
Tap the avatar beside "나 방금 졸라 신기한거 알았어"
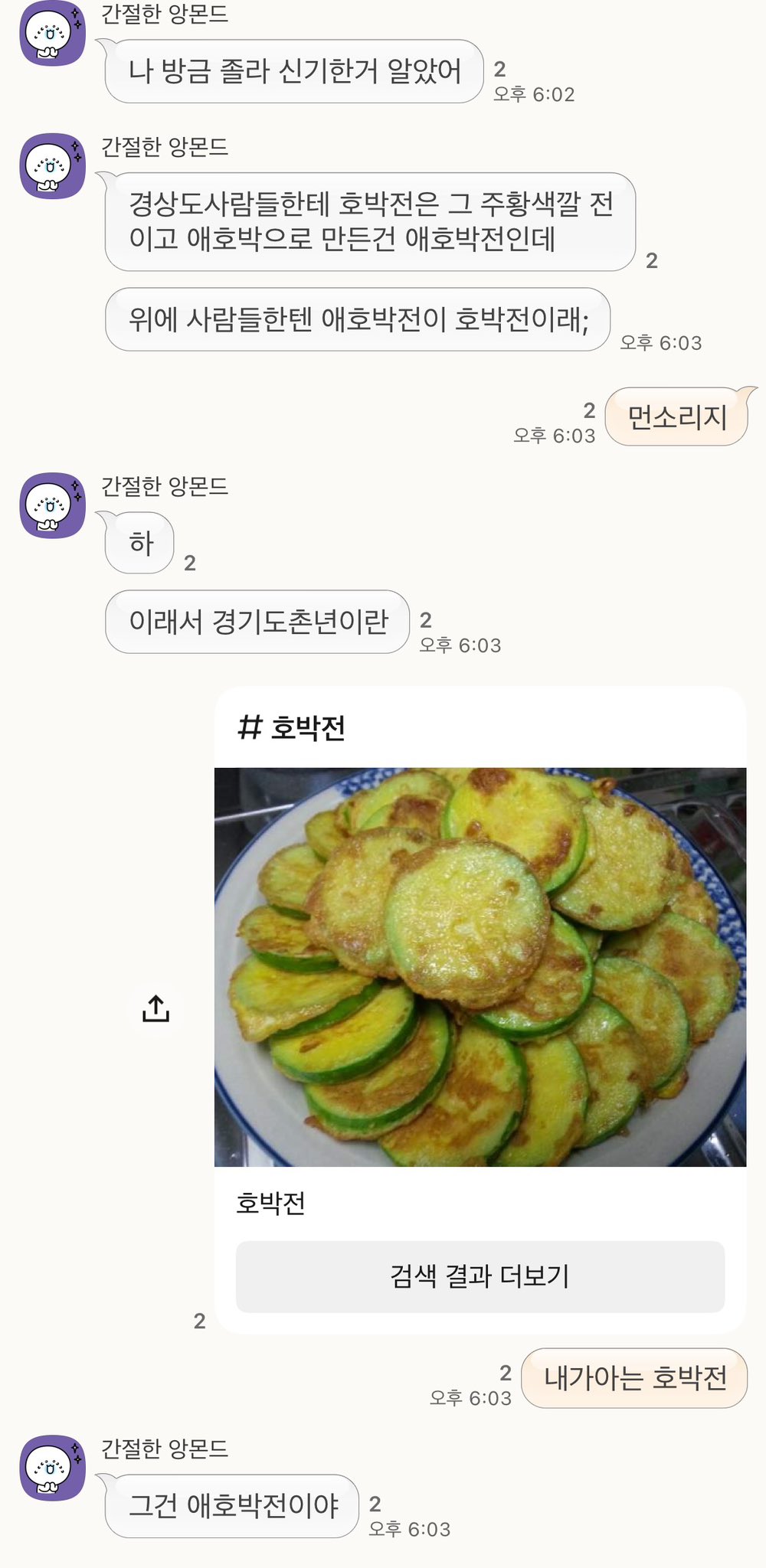click(52, 34)
